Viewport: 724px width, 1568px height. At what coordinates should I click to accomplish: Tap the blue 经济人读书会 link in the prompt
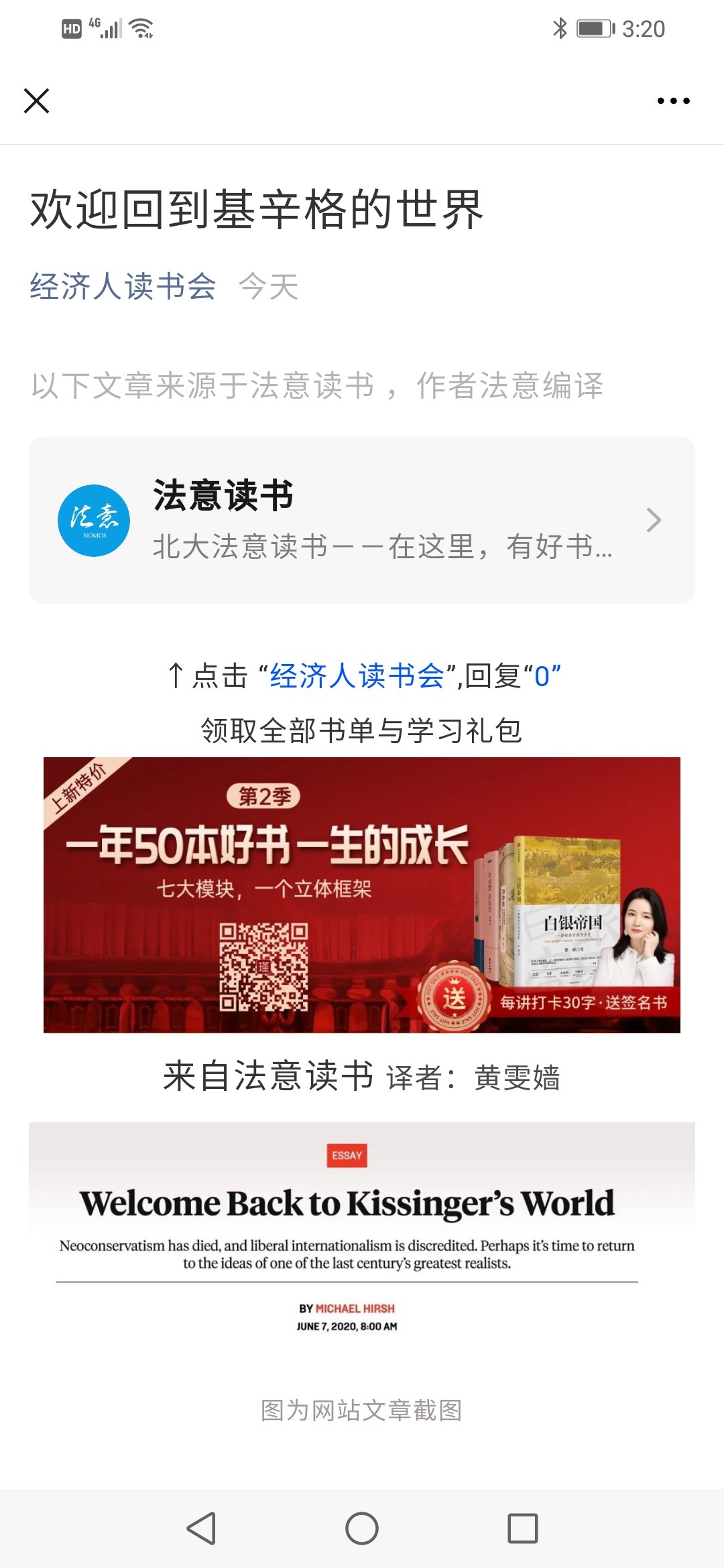357,675
